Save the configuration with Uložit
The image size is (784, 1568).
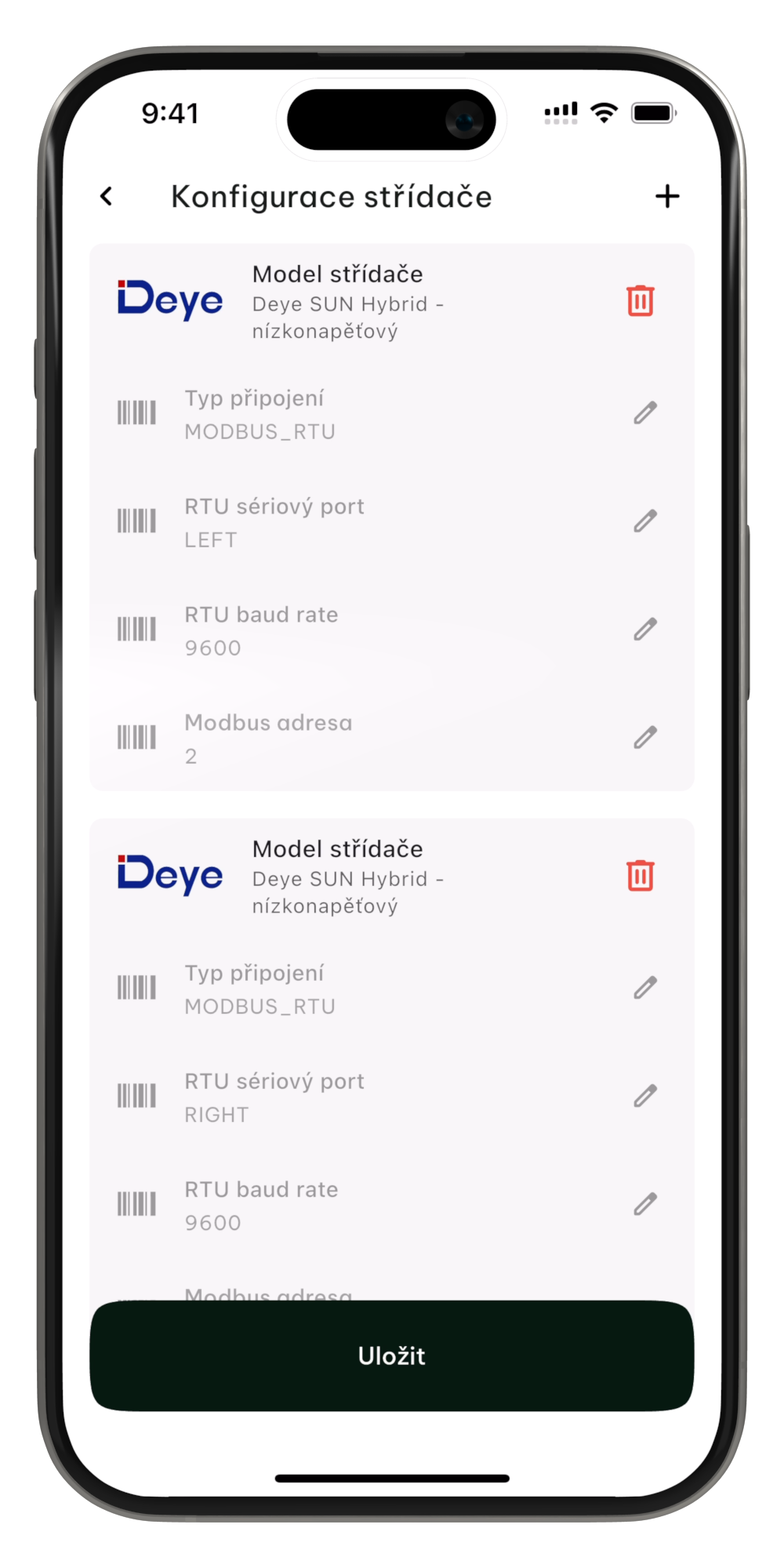[392, 1356]
